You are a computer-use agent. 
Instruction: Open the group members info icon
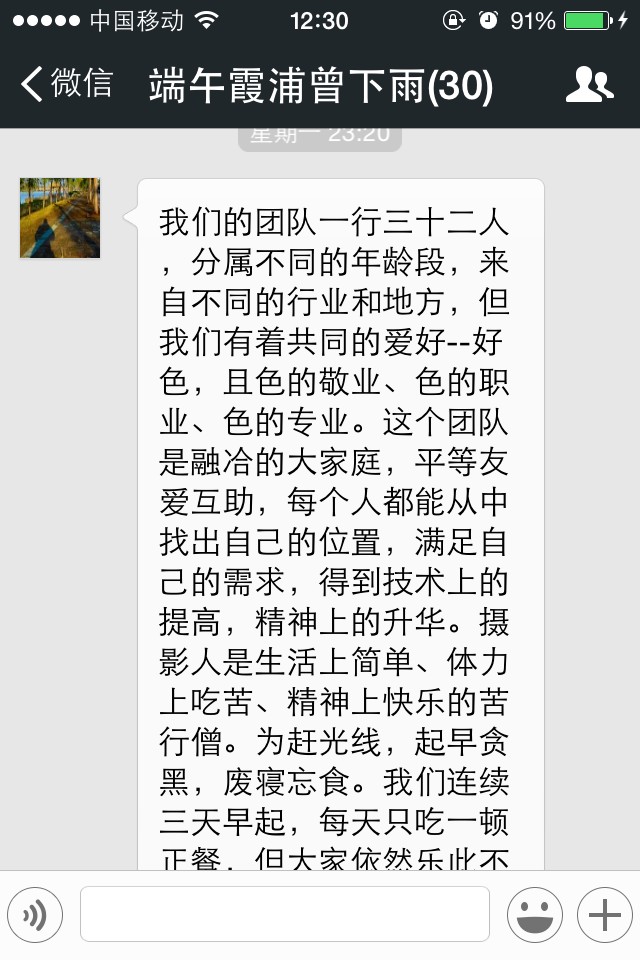pyautogui.click(x=589, y=85)
